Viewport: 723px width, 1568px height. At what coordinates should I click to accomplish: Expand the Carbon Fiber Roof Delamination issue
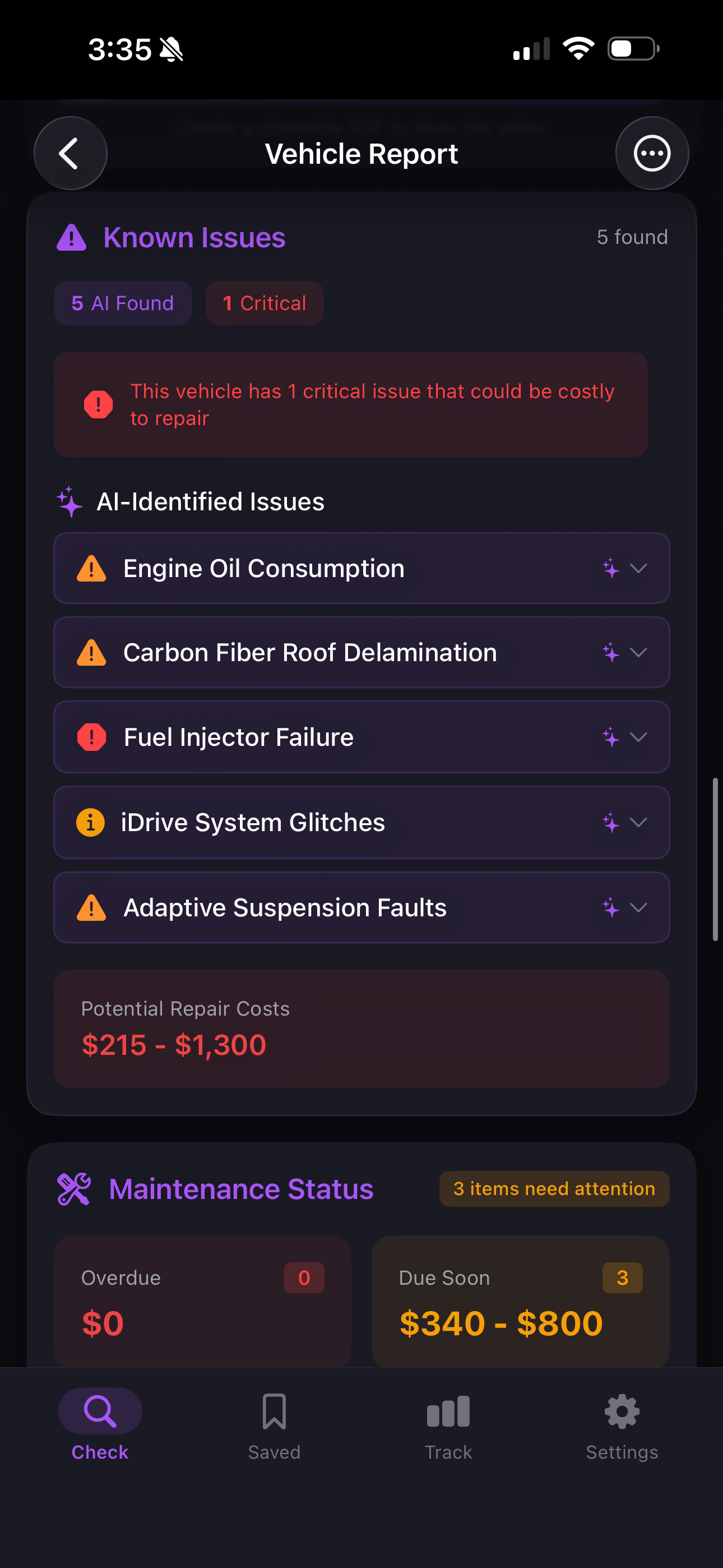tap(639, 652)
